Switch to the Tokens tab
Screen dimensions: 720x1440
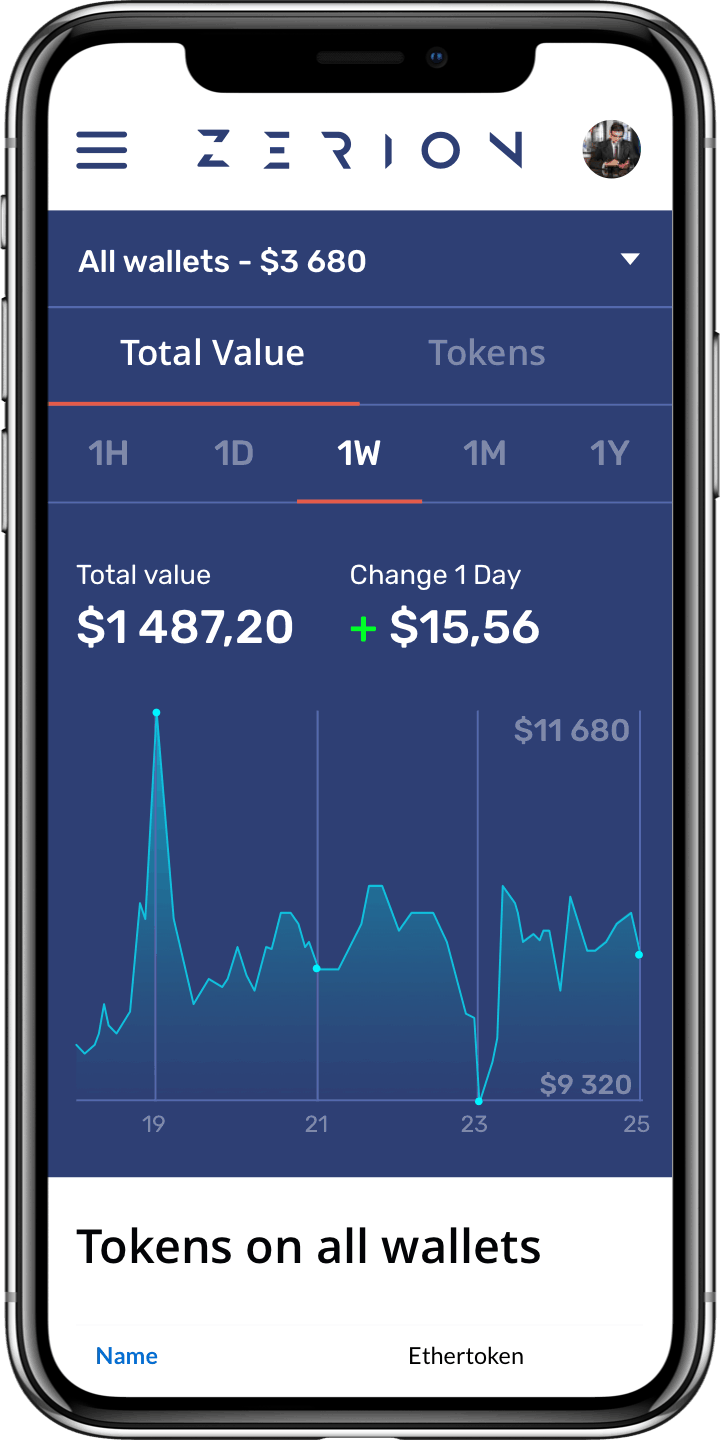coord(487,353)
